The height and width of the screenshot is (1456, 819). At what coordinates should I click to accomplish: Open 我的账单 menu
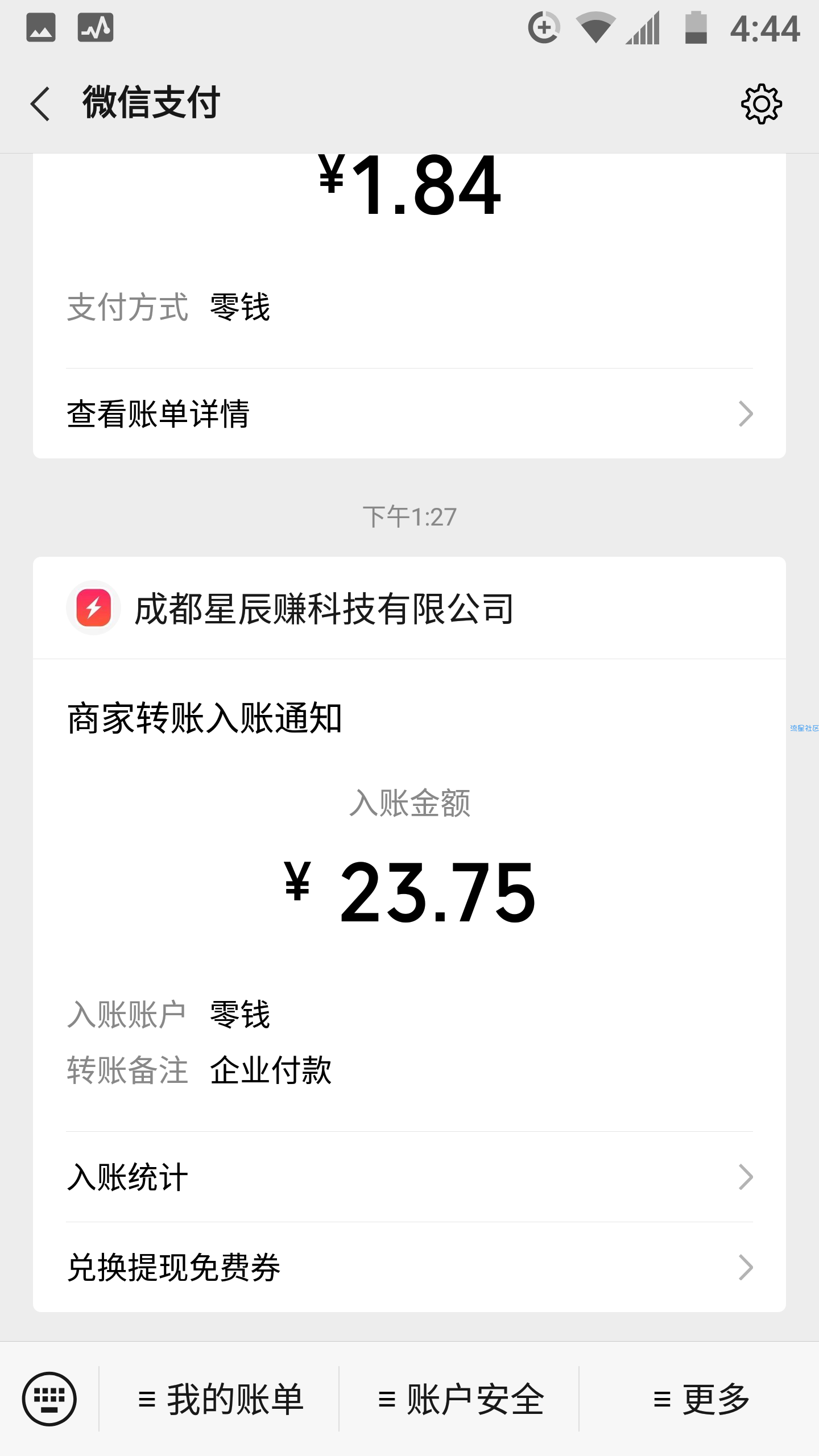click(220, 1399)
